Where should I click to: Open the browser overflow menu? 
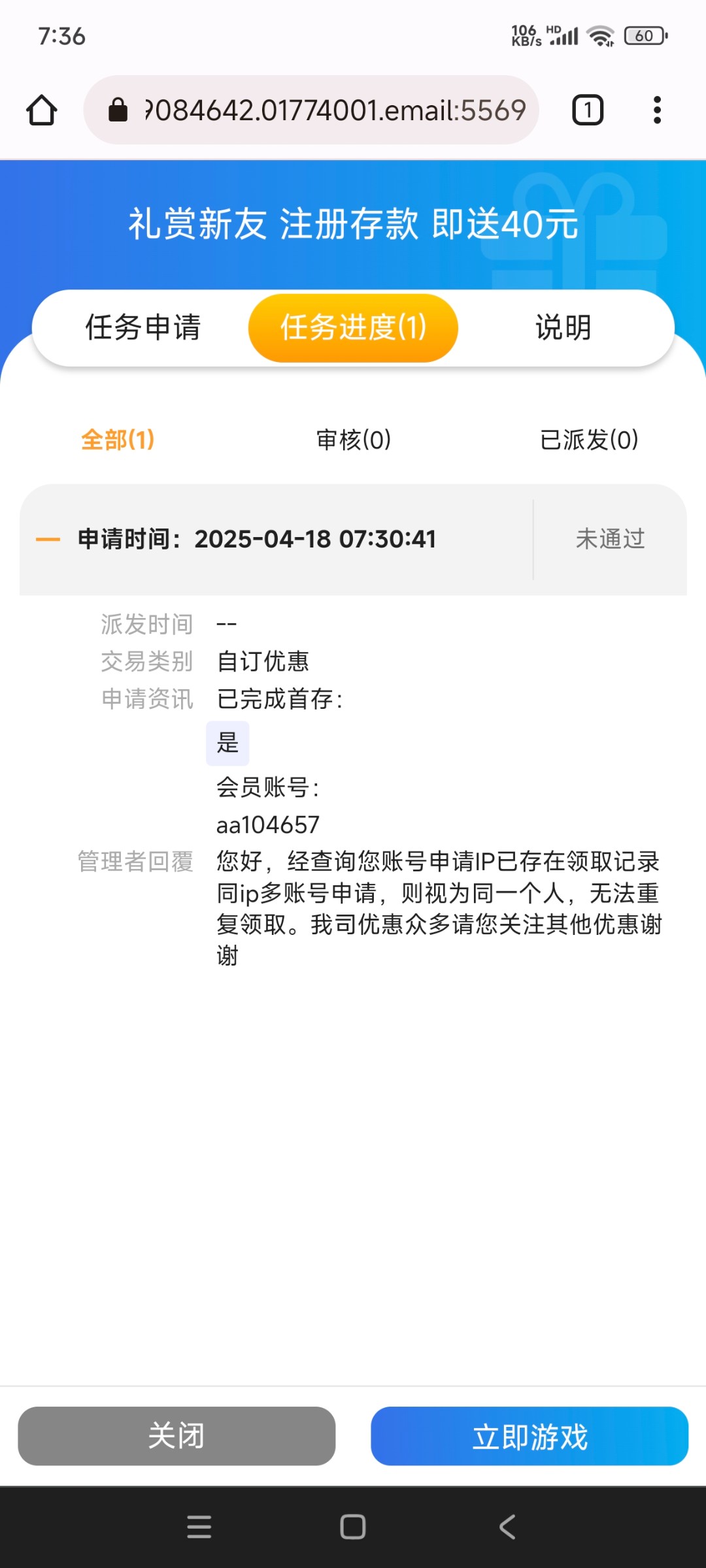(657, 110)
